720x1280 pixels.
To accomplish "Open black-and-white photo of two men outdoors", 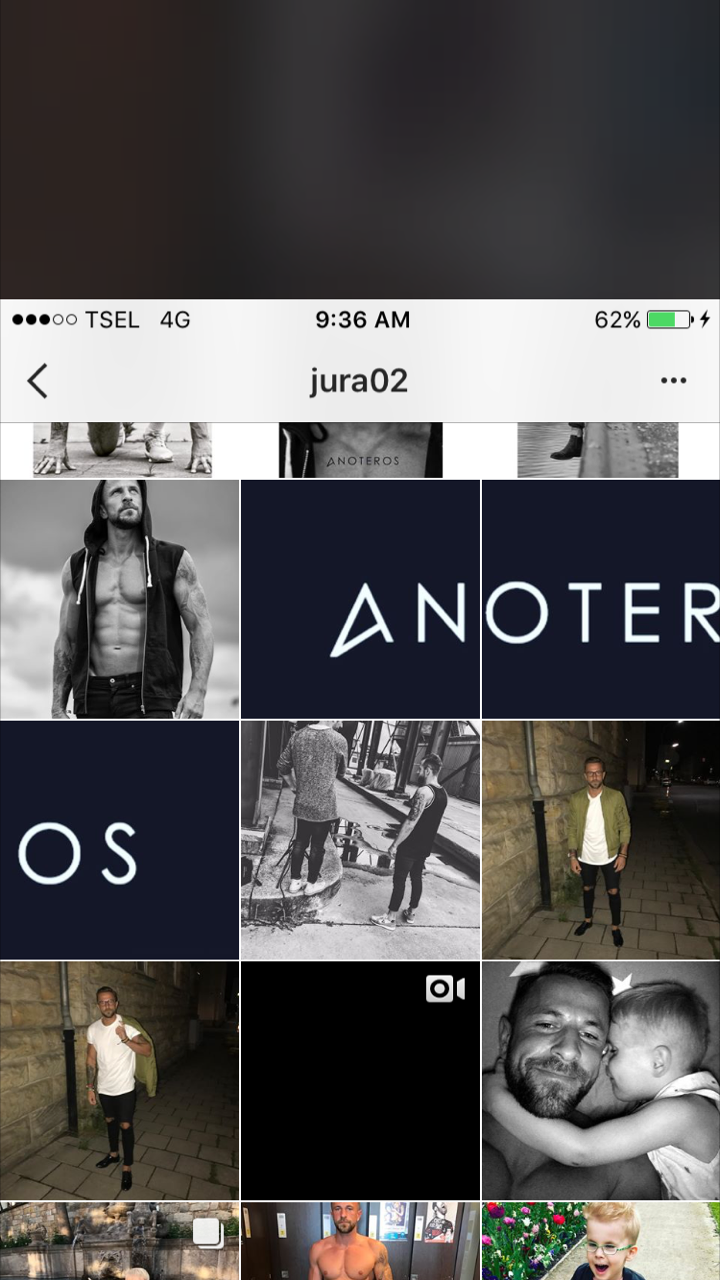I will 360,840.
